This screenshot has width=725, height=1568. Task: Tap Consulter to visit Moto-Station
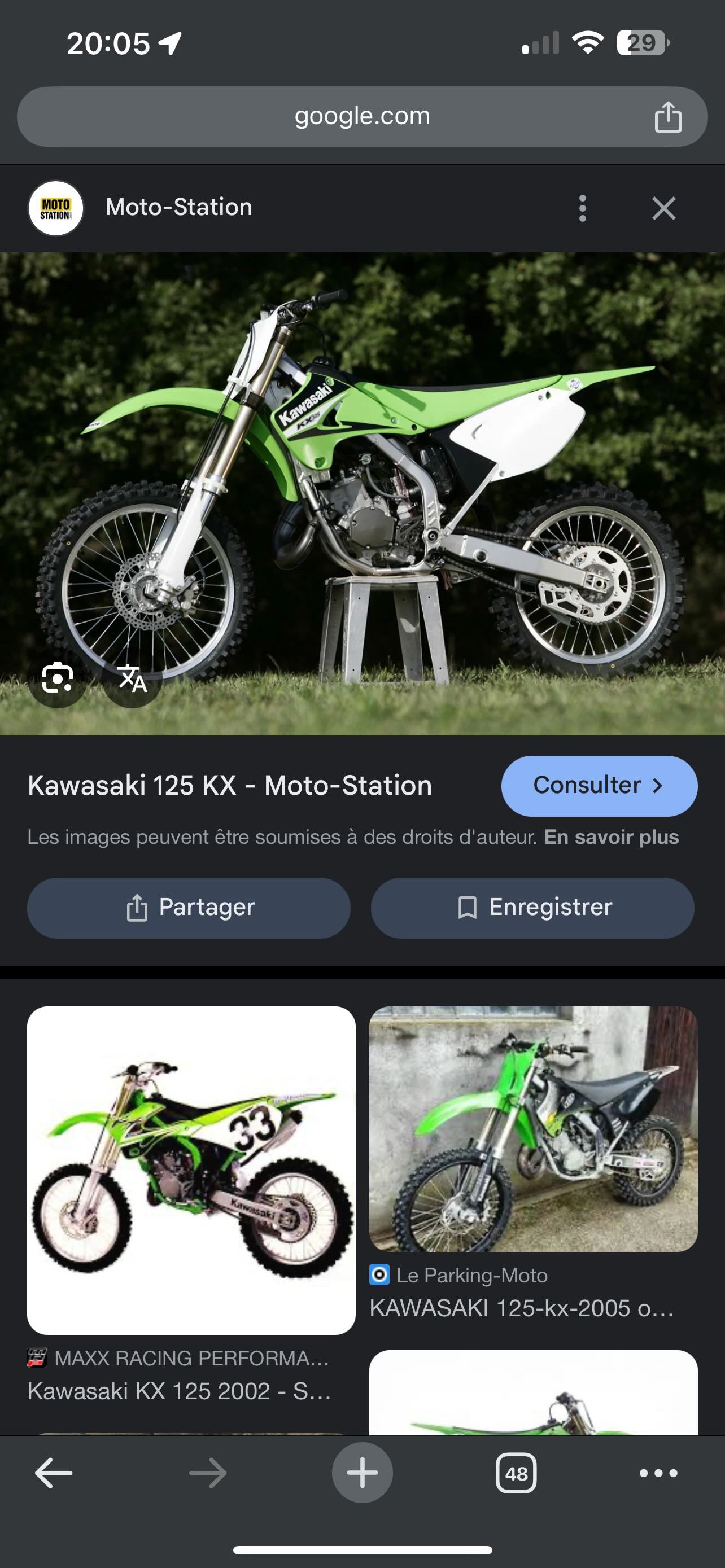click(x=599, y=786)
